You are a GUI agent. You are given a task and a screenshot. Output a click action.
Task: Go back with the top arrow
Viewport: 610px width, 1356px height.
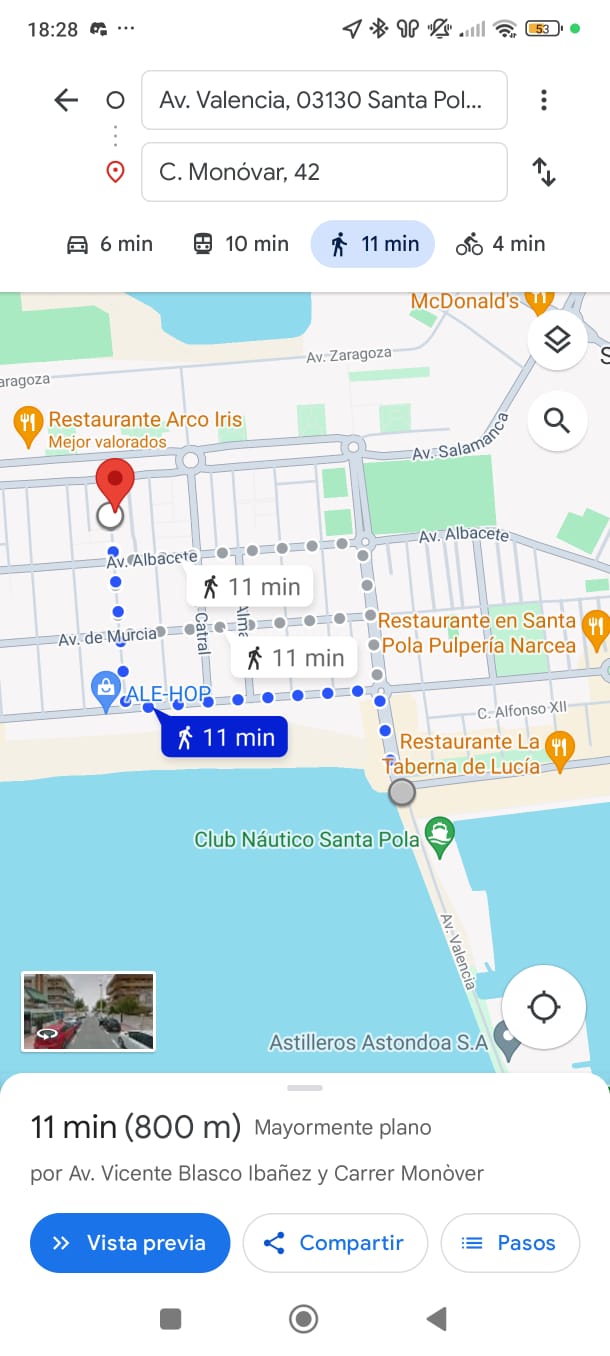(66, 100)
